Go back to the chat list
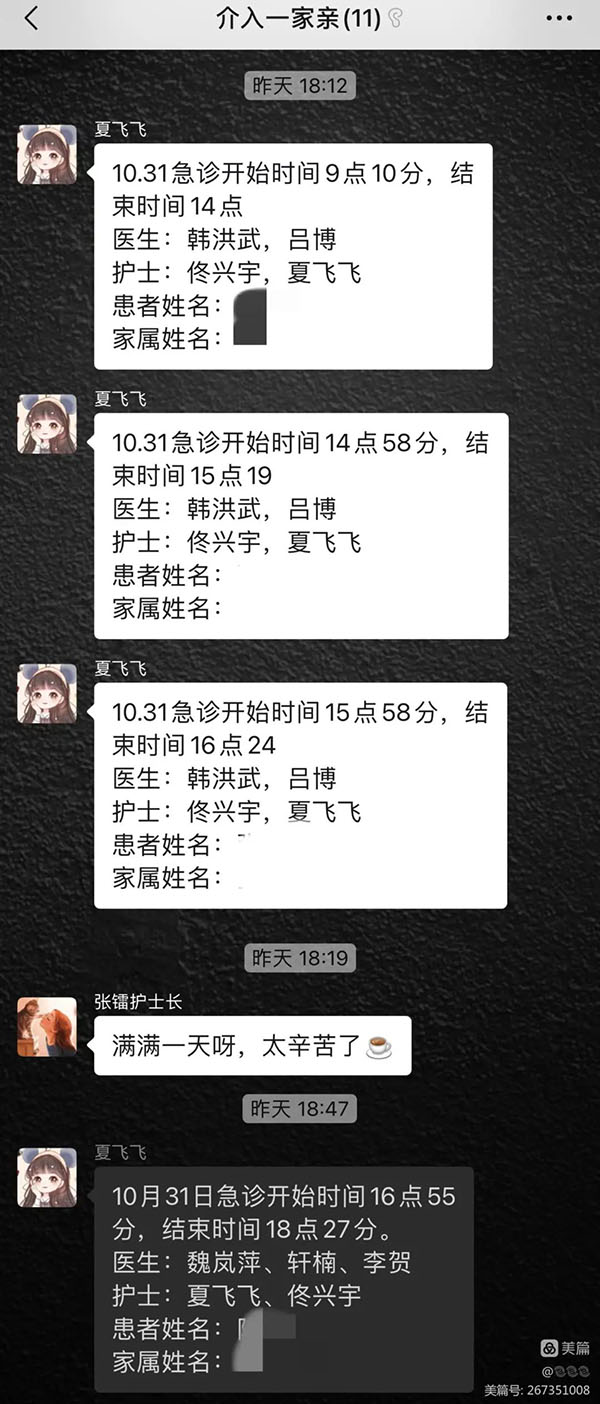Screen dimensions: 600x1404 pos(31,19)
